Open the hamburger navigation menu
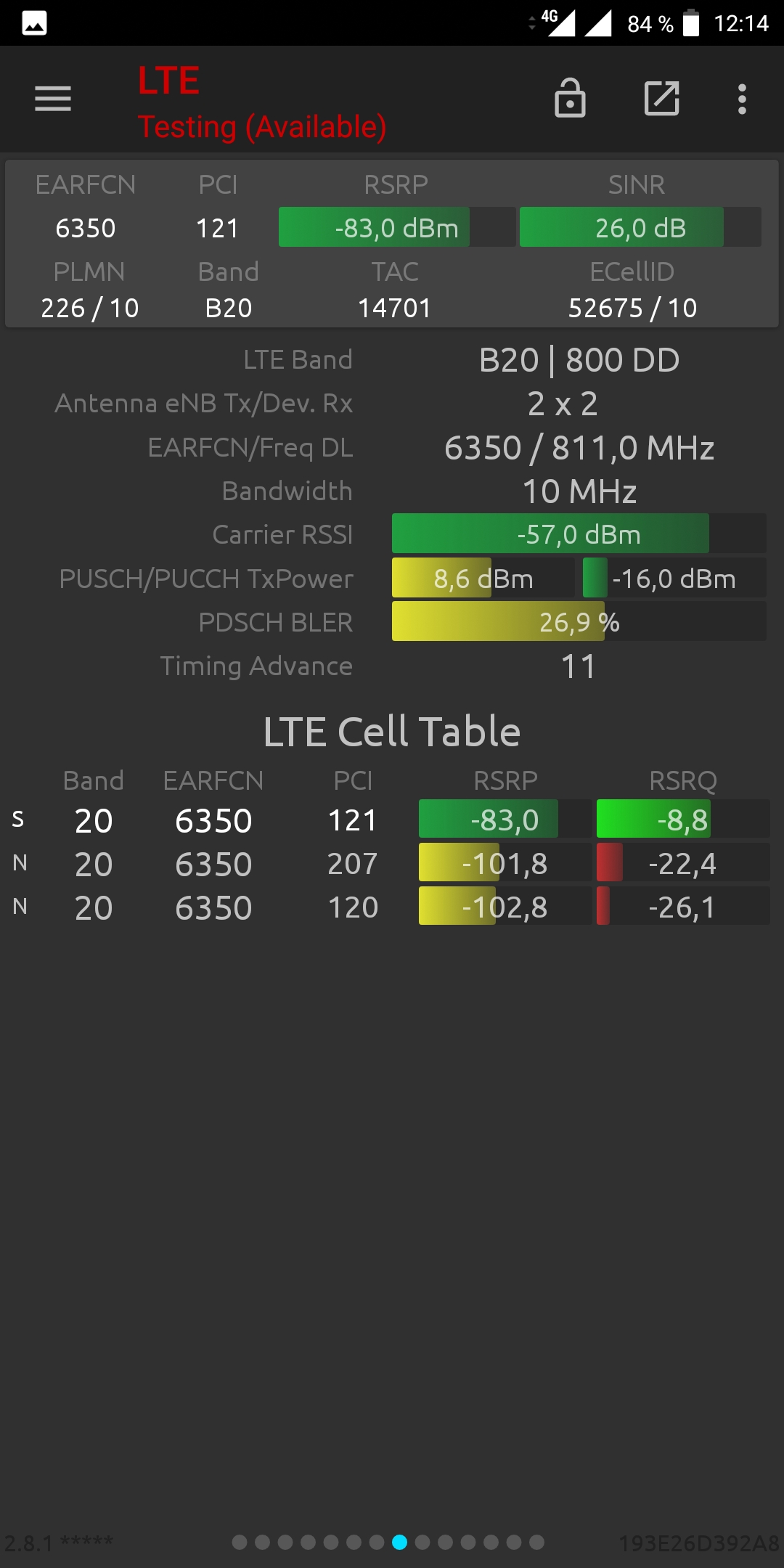The image size is (784, 1568). click(x=53, y=99)
